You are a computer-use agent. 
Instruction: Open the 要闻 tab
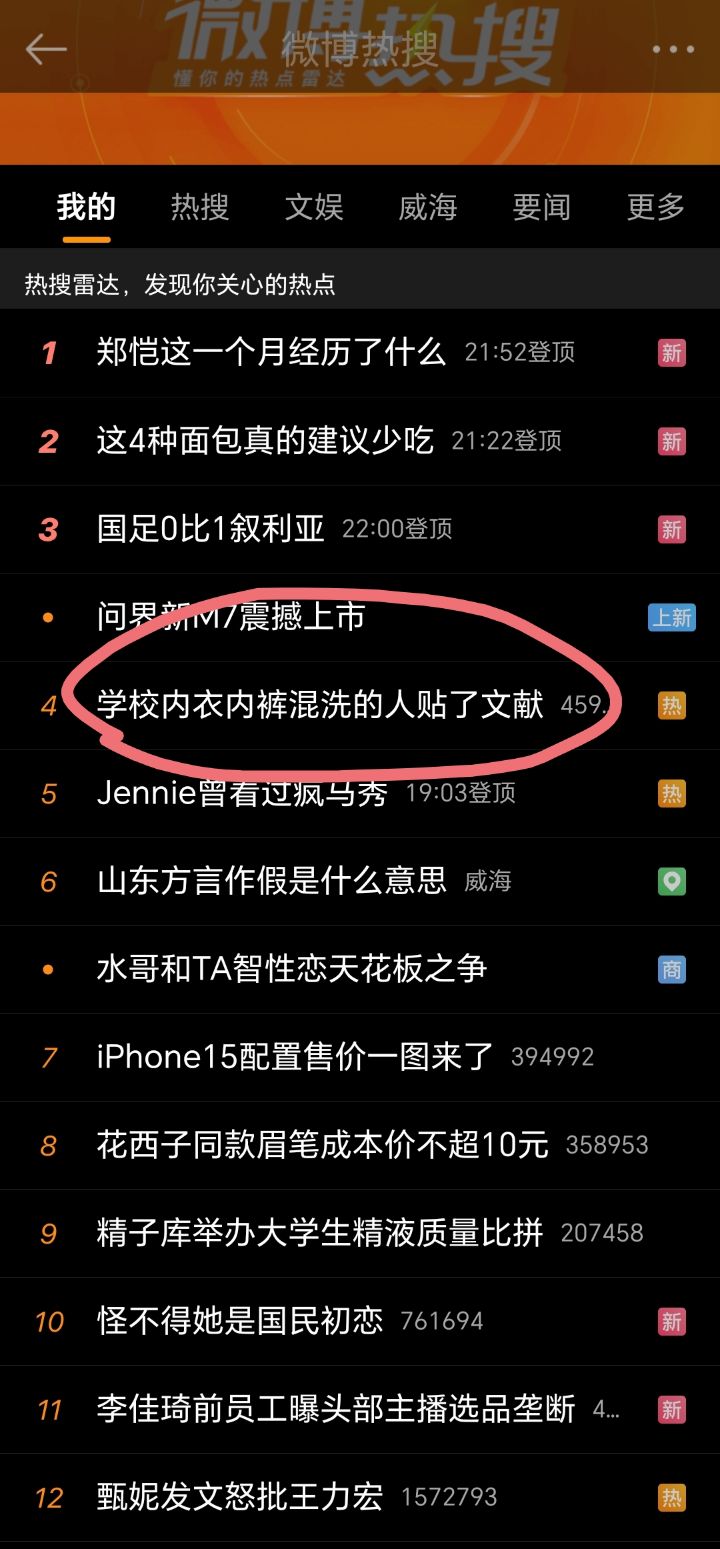point(542,207)
